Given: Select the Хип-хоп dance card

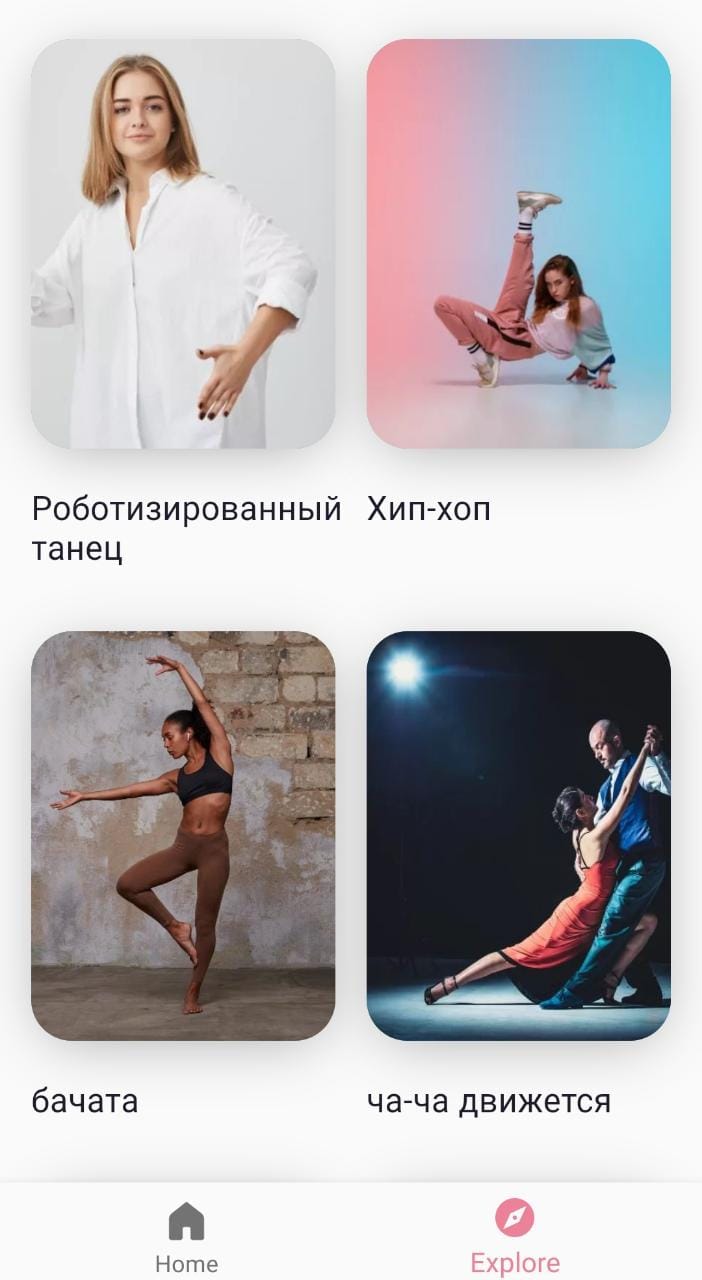Looking at the screenshot, I should point(518,244).
